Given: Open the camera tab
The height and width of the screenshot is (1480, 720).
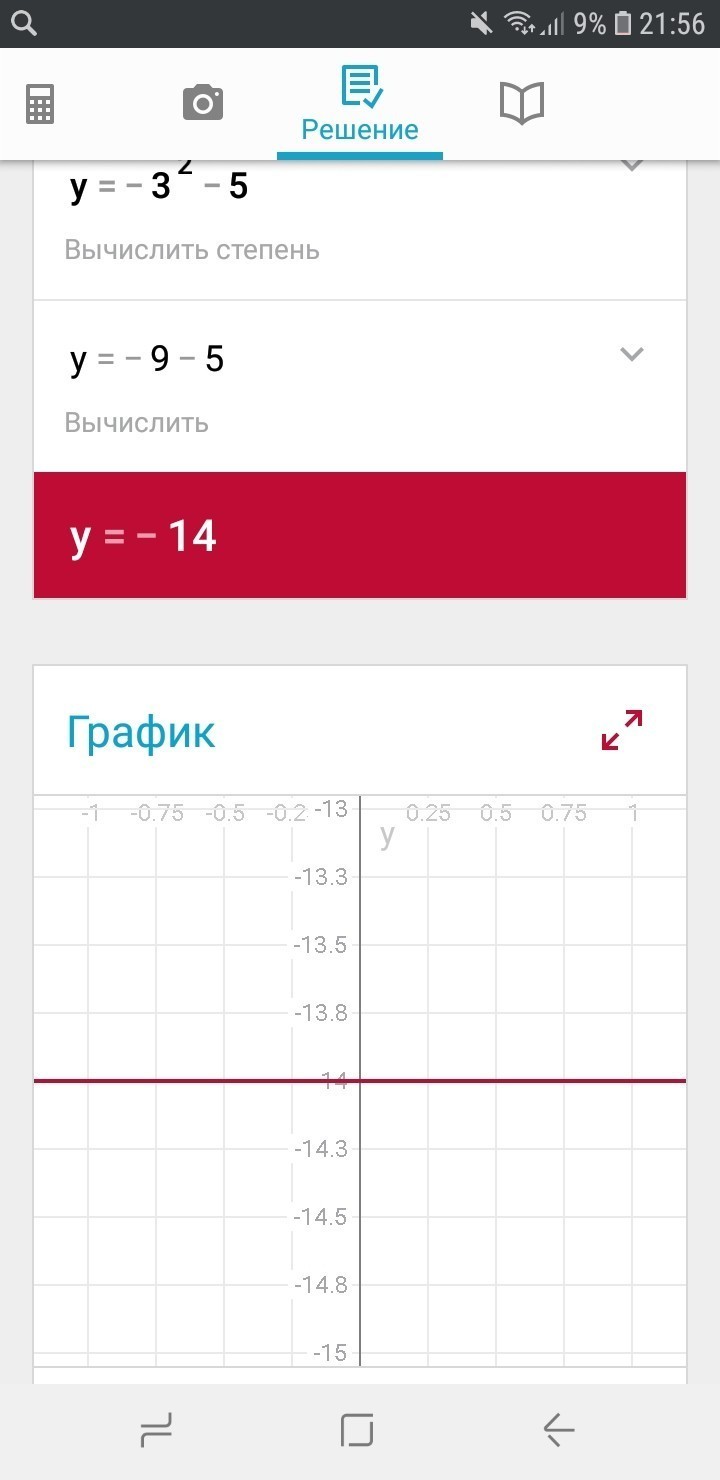Looking at the screenshot, I should [202, 103].
